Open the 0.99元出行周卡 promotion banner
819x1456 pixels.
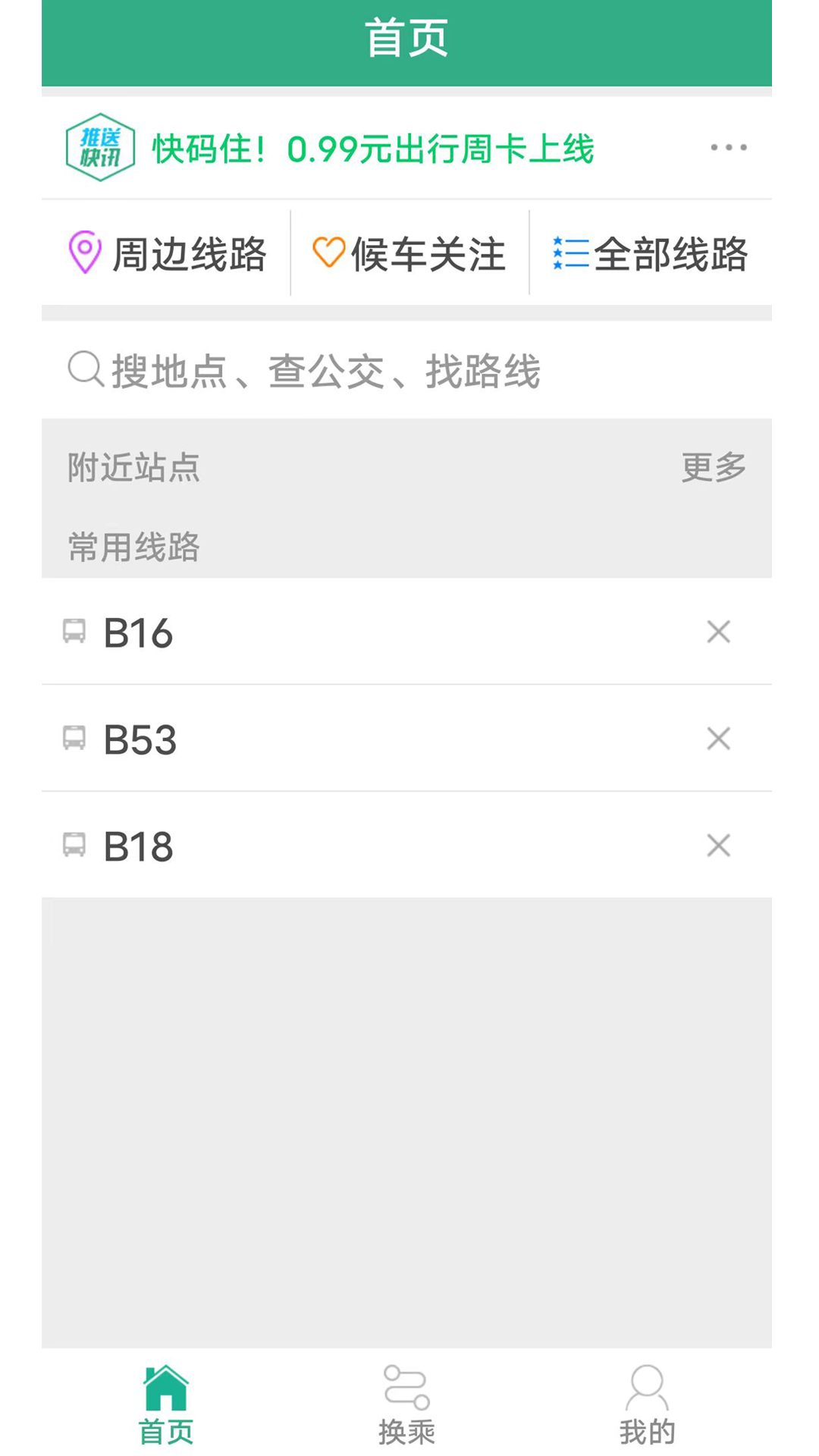pos(372,149)
